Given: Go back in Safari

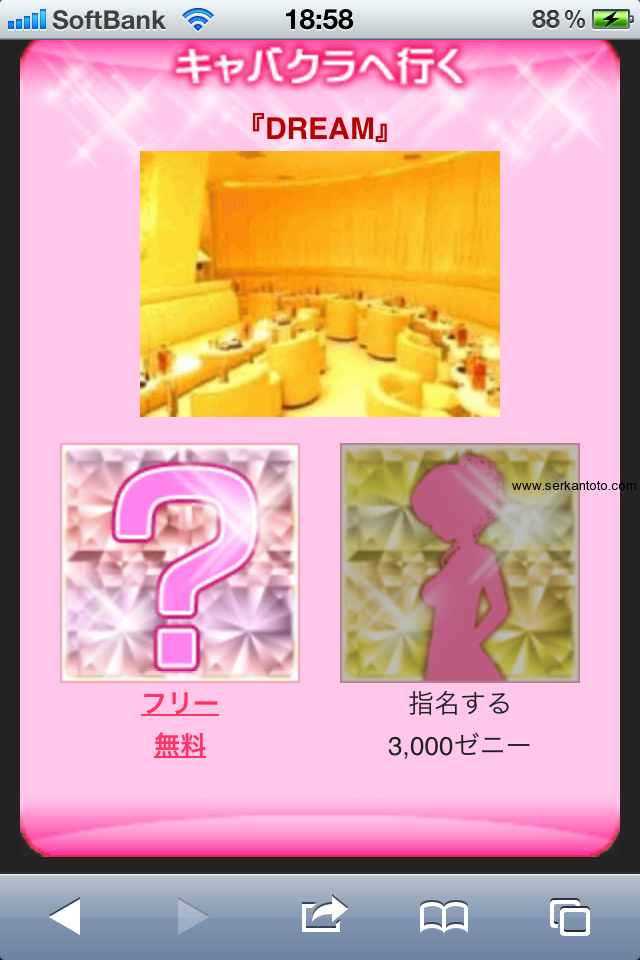Looking at the screenshot, I should pos(65,916).
